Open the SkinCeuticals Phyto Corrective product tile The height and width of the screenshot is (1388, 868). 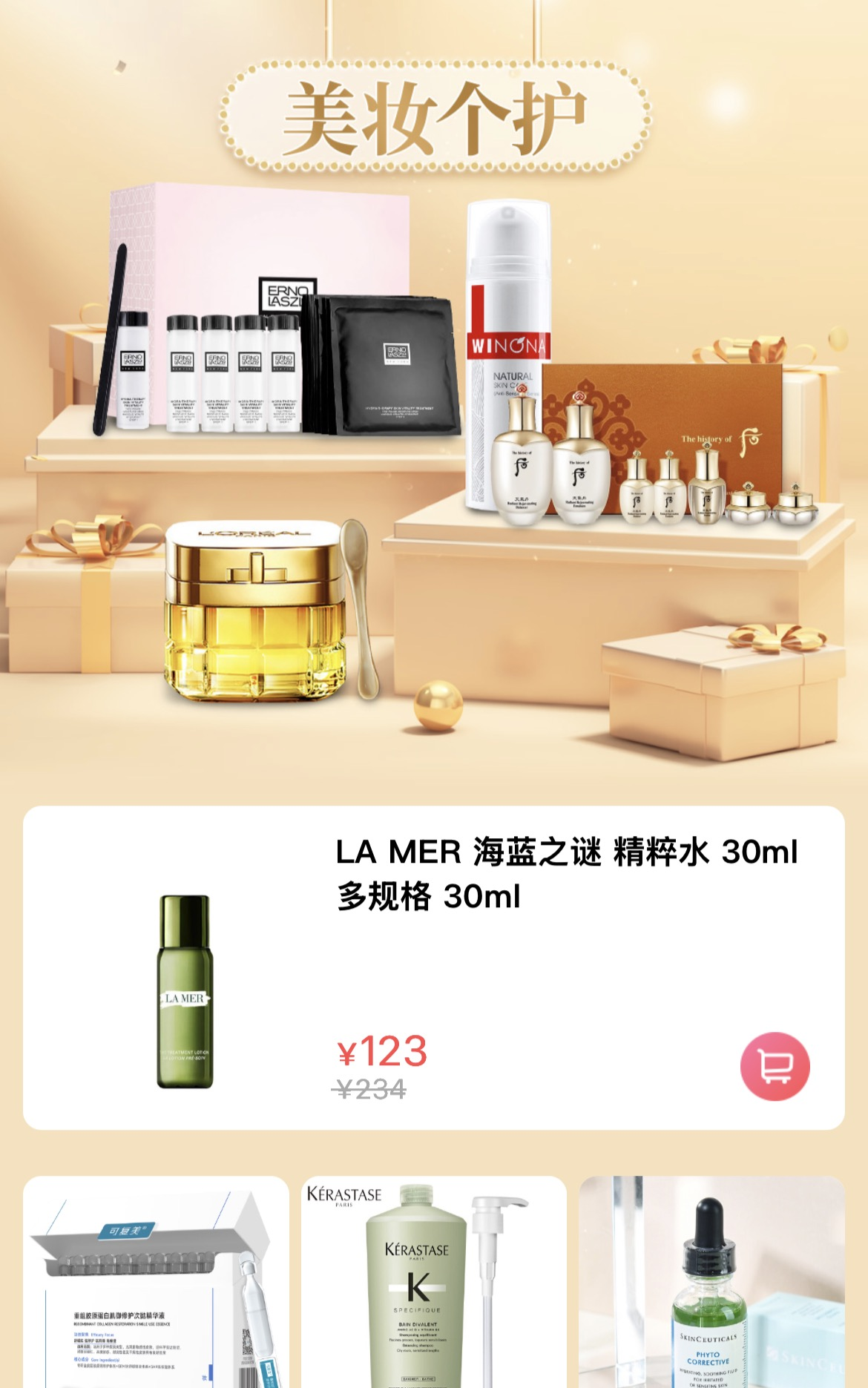(x=711, y=1283)
